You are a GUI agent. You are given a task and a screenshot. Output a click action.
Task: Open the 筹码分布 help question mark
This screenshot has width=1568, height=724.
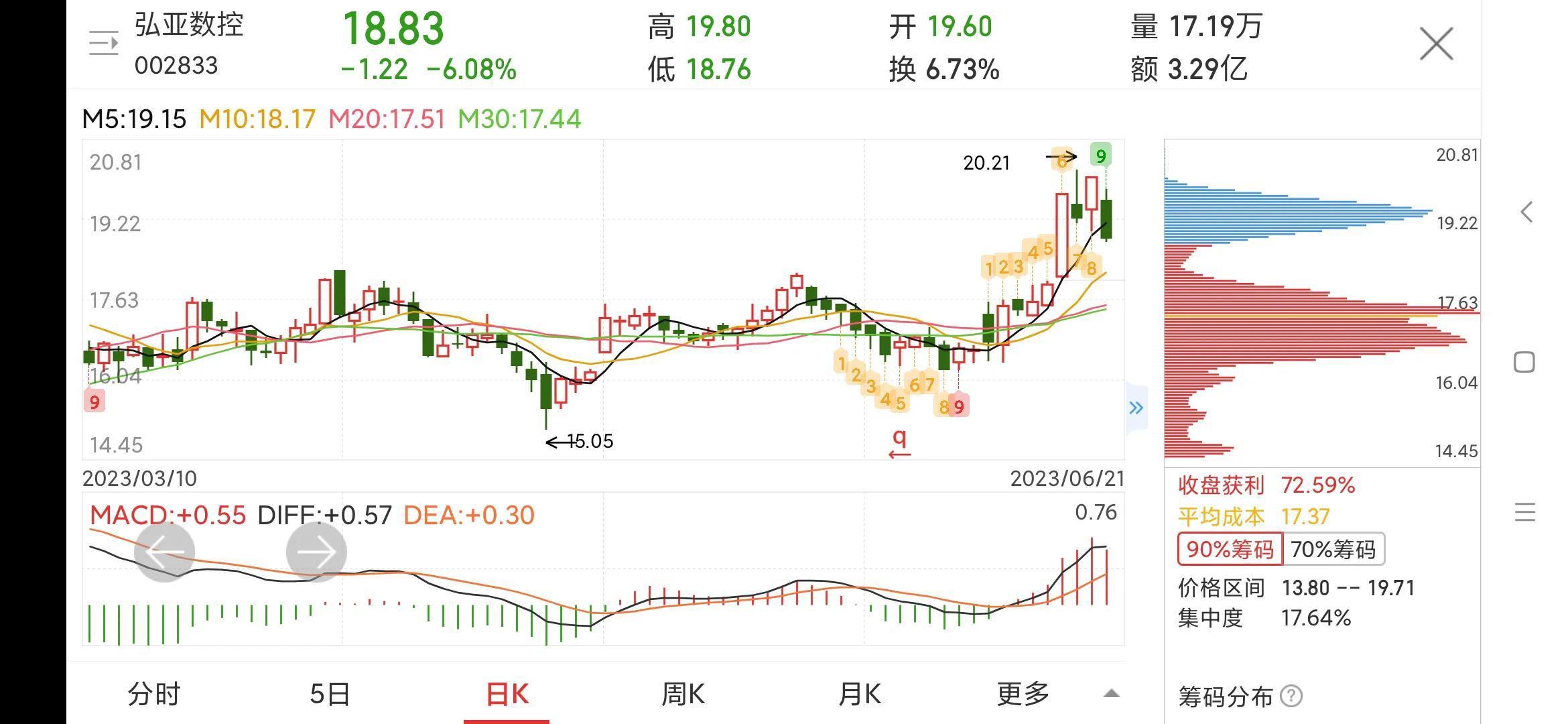point(1291,697)
